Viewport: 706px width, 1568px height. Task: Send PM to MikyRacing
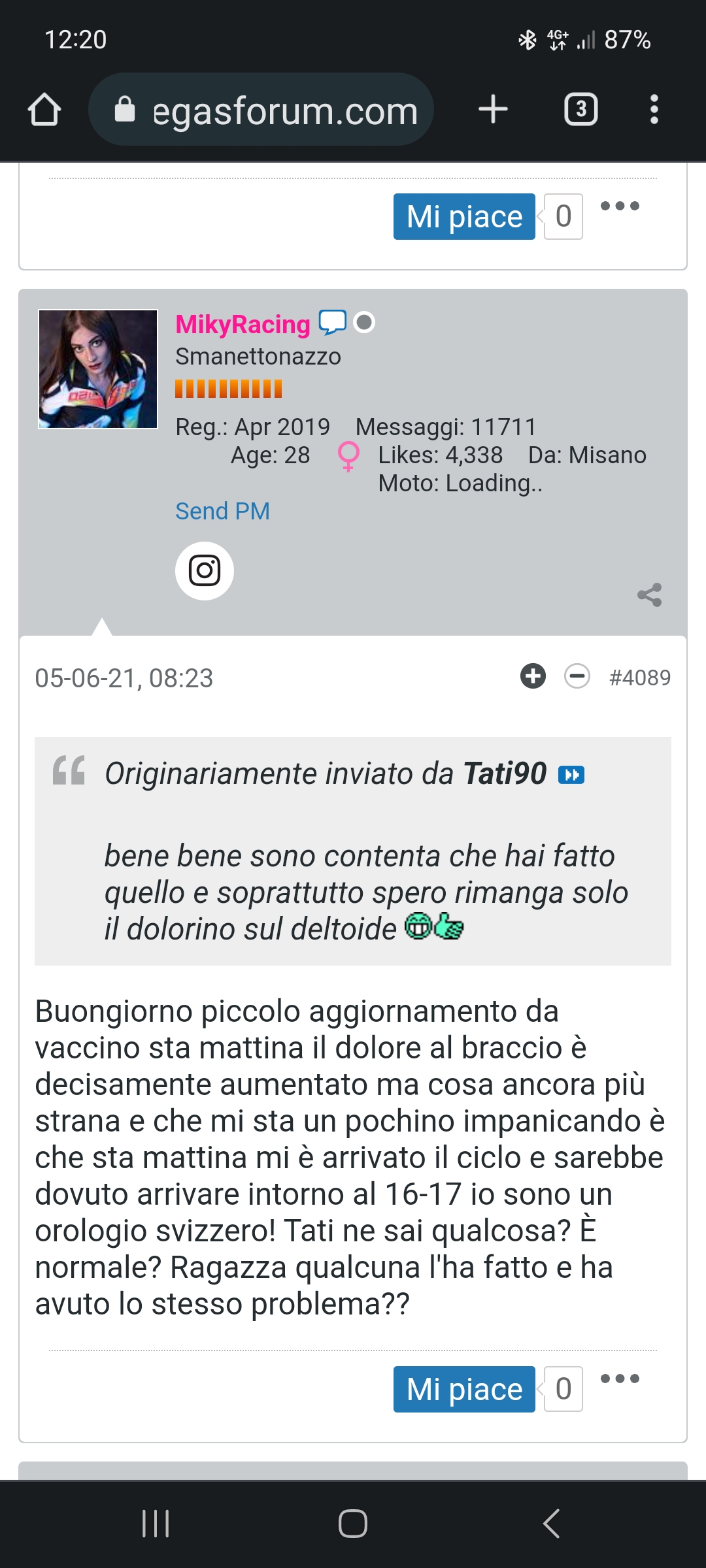pyautogui.click(x=222, y=511)
